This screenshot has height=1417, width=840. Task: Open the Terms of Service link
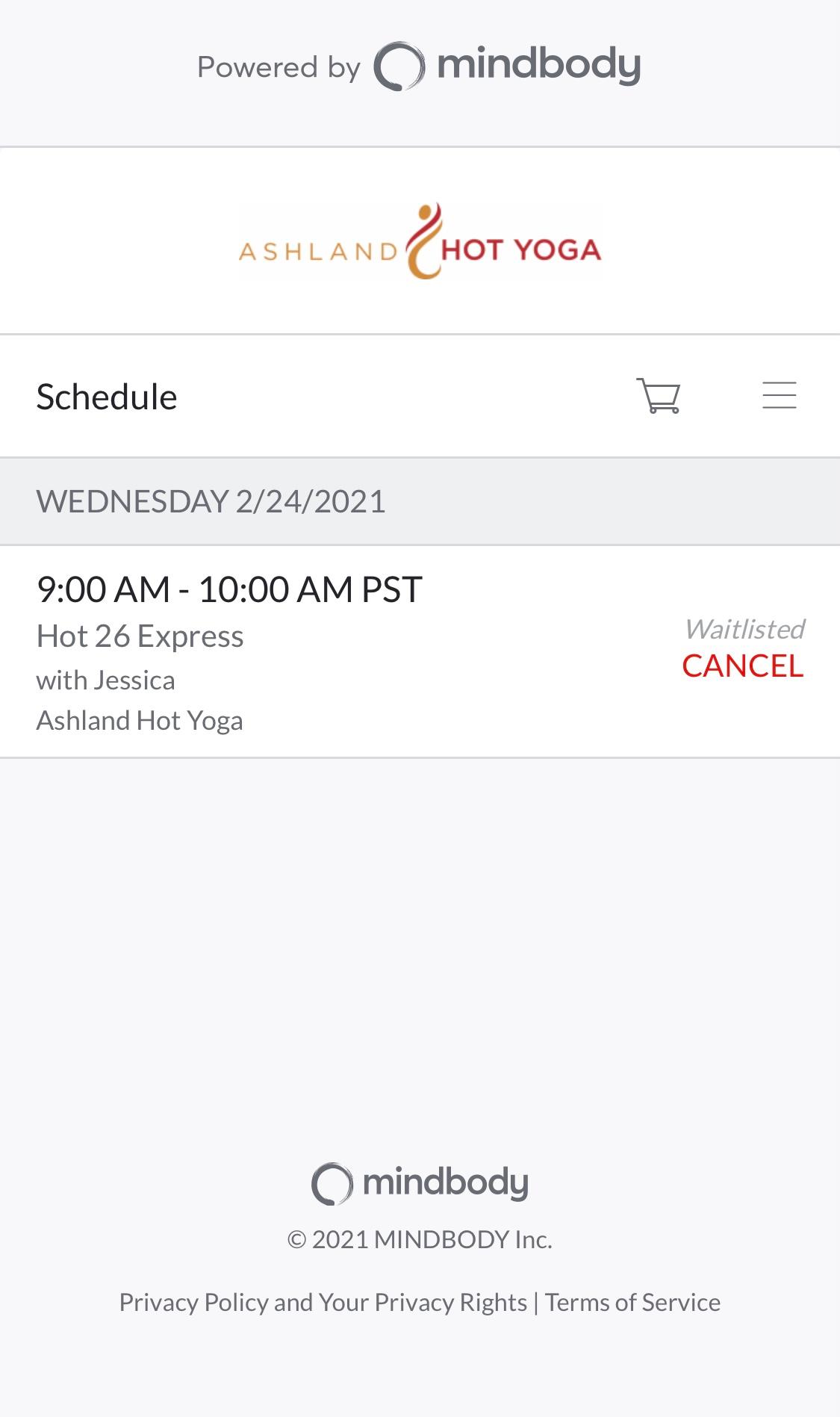tap(632, 1302)
